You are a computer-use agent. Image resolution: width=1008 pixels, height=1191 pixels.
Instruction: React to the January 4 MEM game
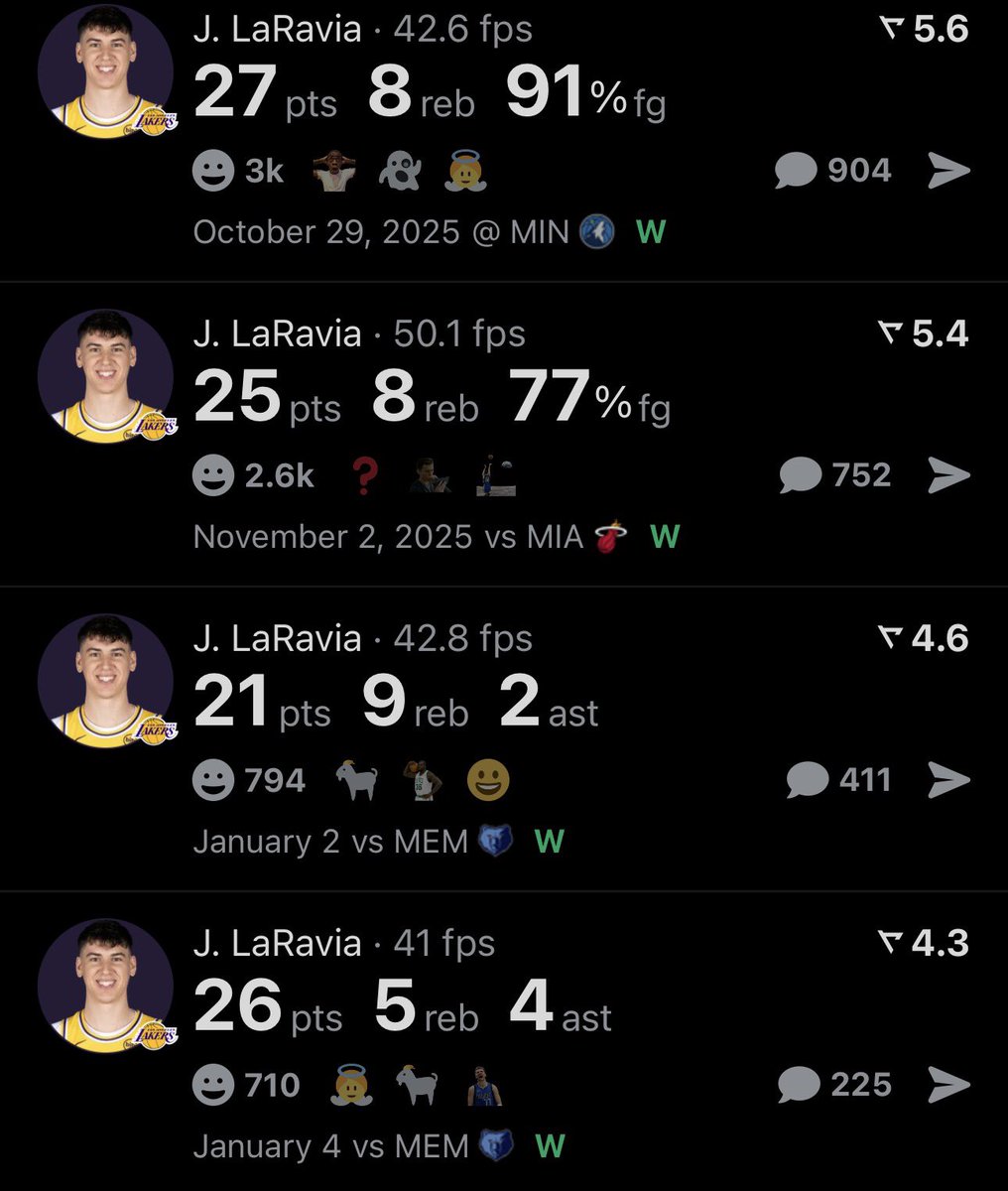click(213, 1086)
